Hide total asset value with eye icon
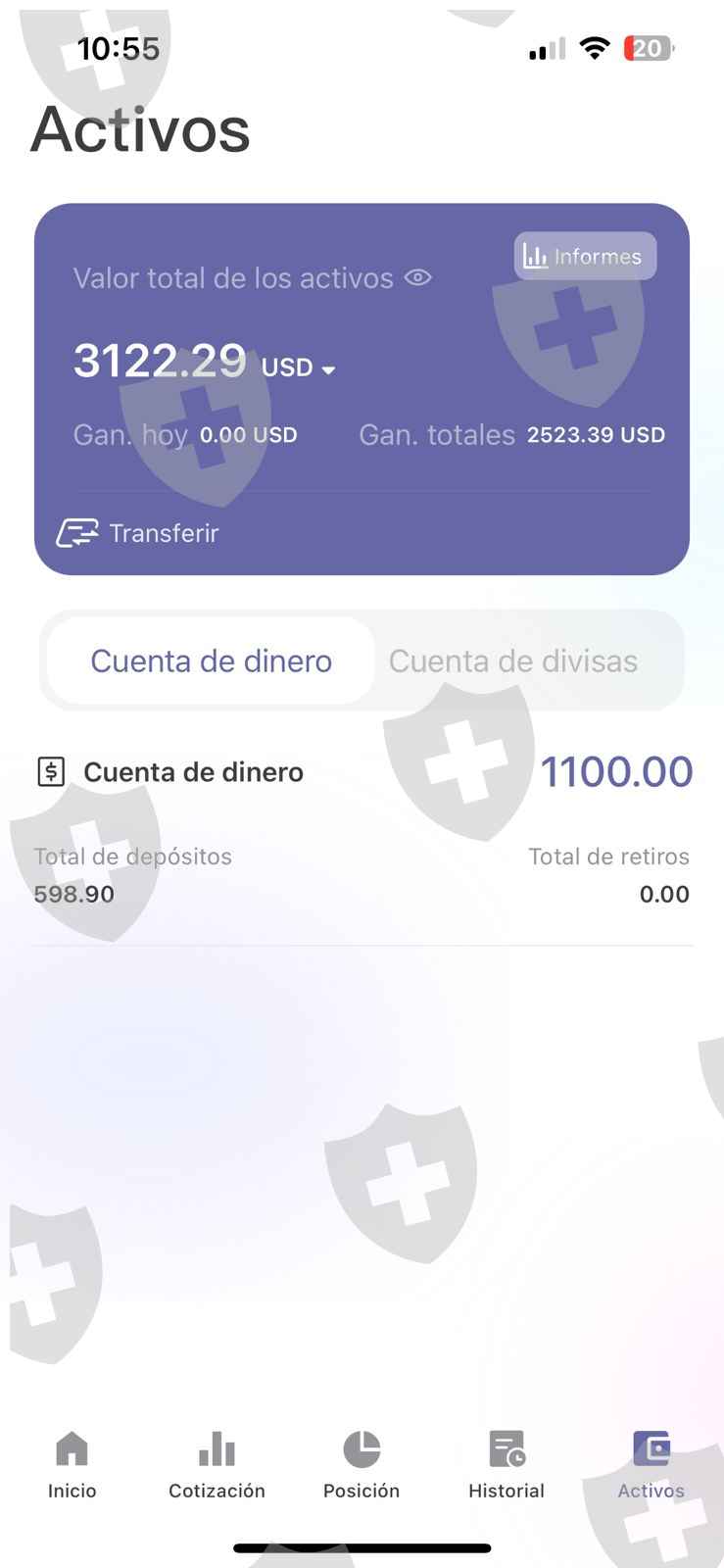The image size is (724, 1568). 418,278
